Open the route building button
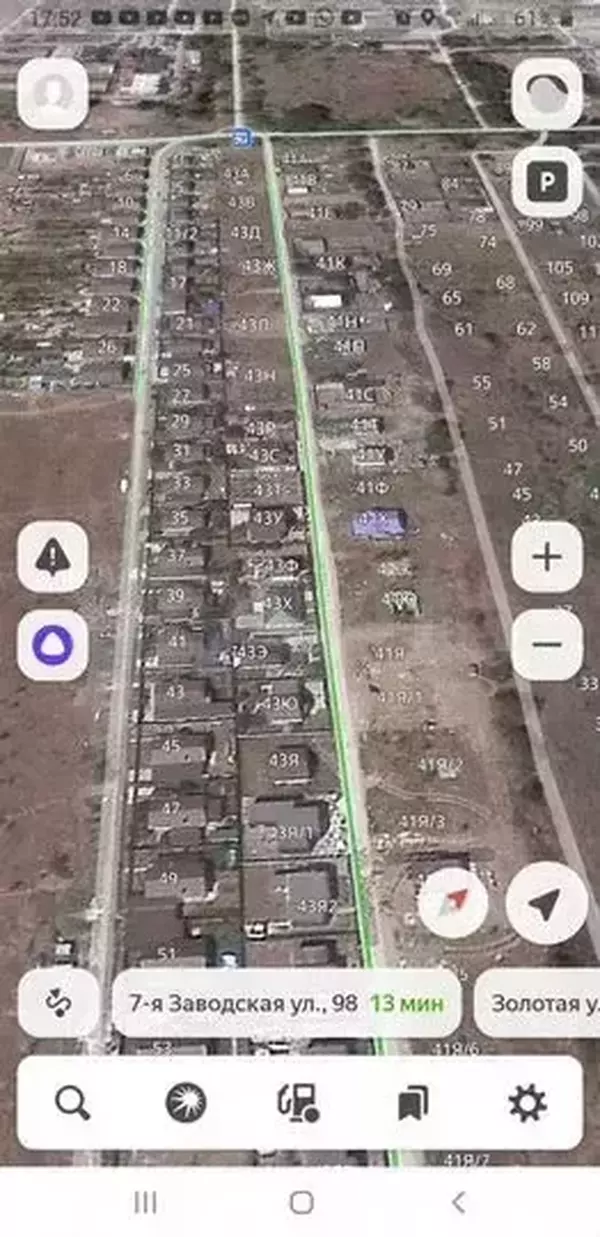 click(58, 1003)
